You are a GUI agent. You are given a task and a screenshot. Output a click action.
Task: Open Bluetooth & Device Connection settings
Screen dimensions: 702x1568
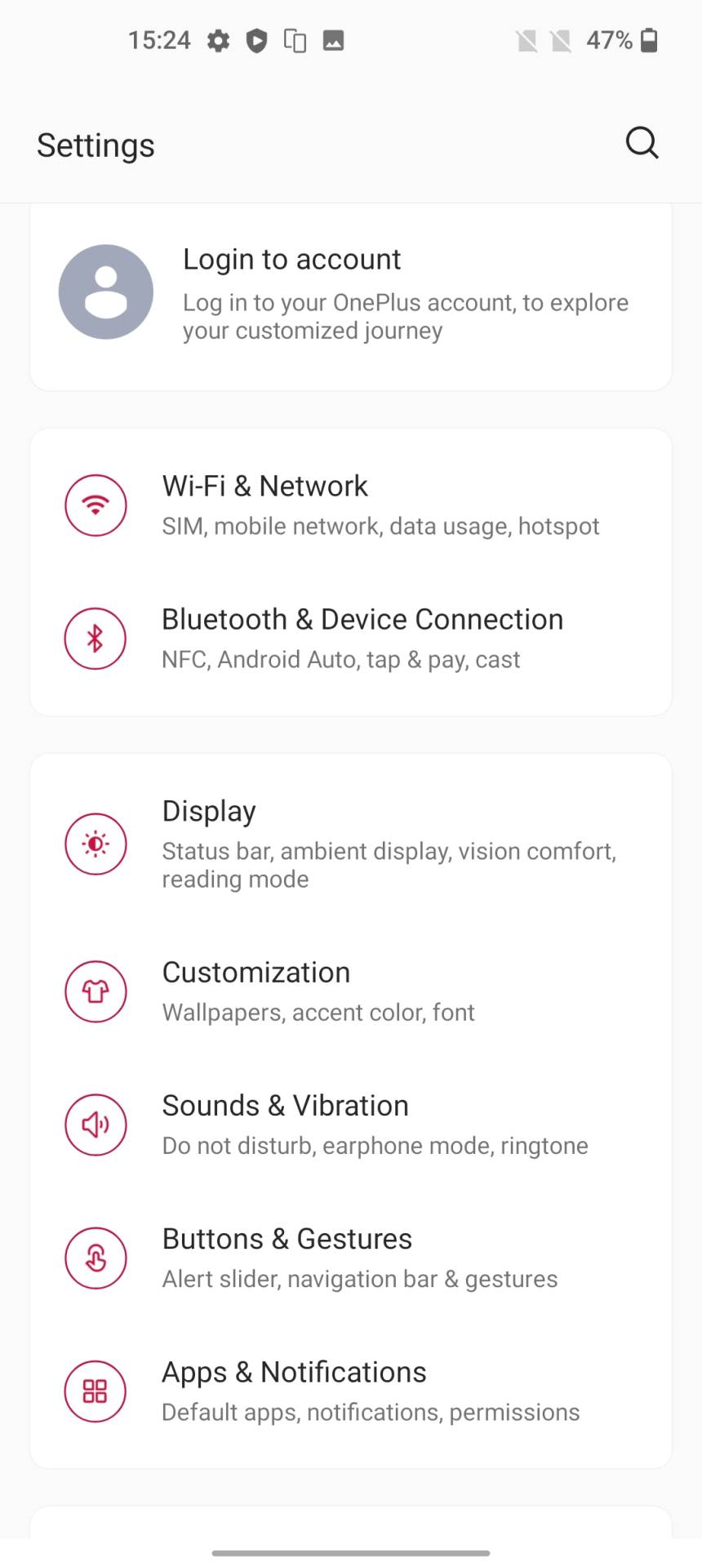click(351, 639)
